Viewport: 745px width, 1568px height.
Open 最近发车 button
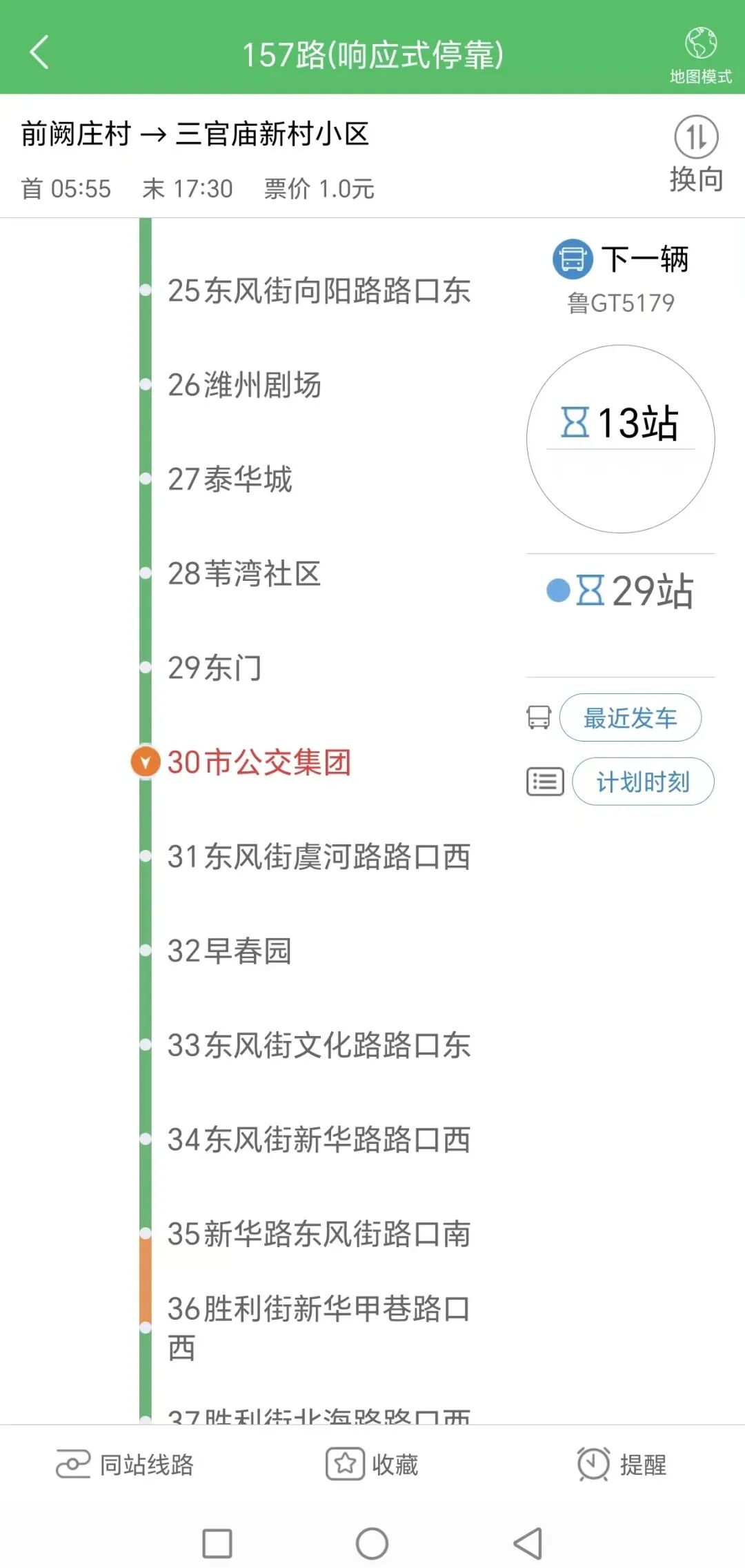[630, 717]
